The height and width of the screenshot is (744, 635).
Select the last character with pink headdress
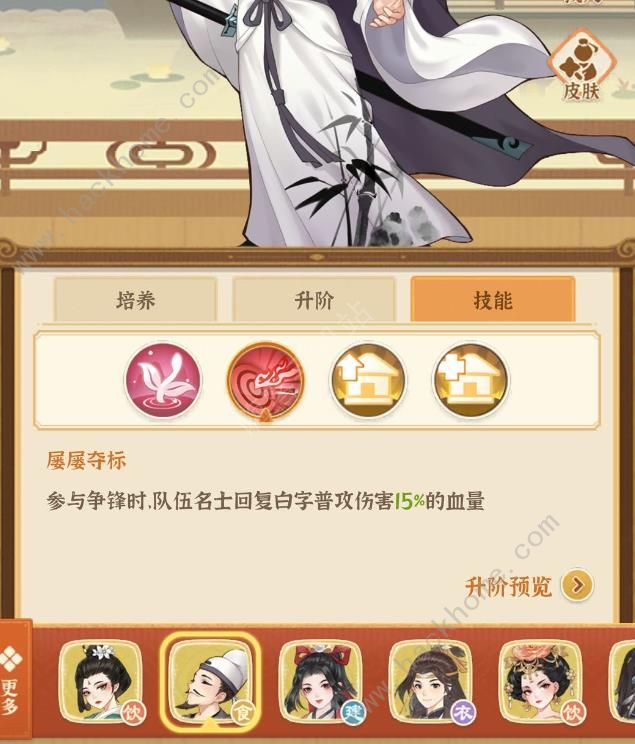(540, 682)
